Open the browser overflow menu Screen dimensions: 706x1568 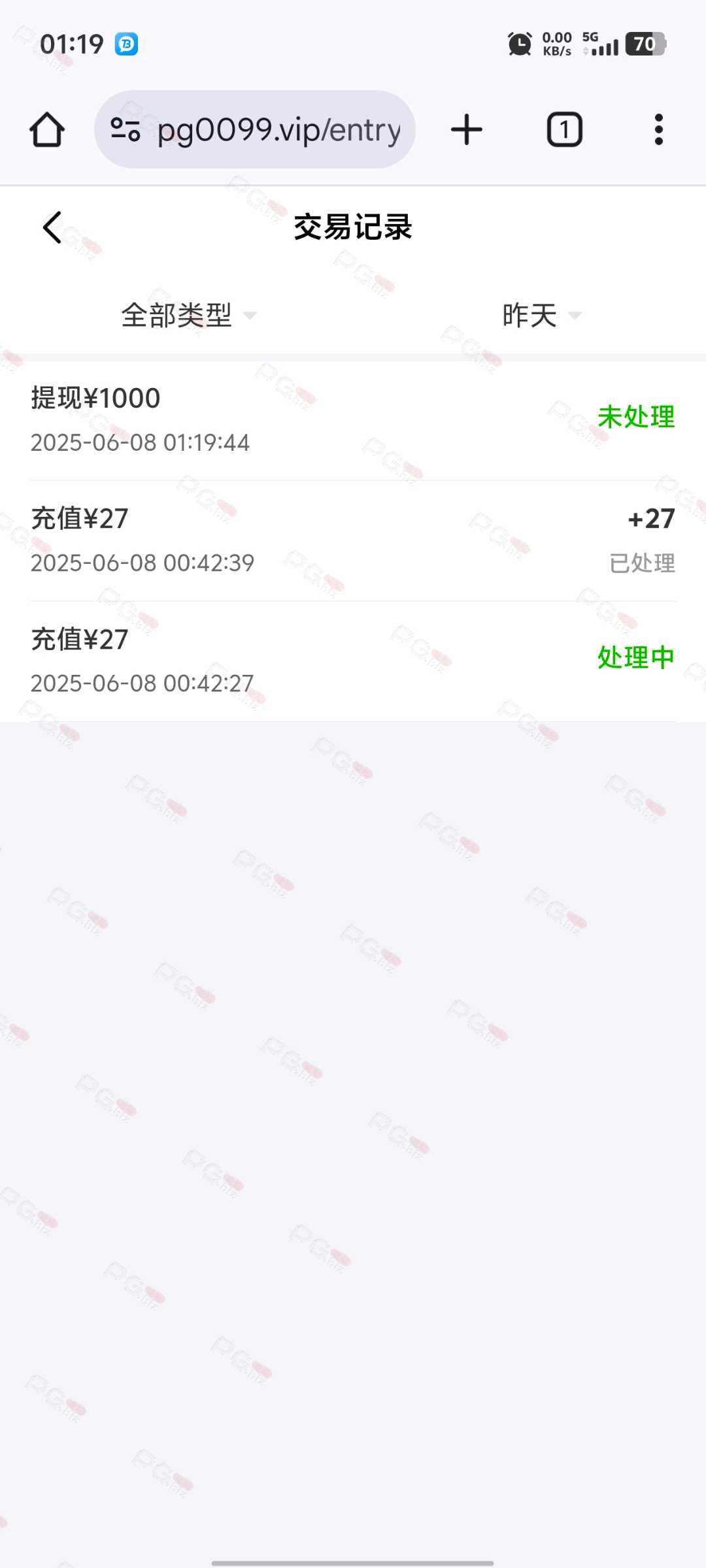[659, 129]
